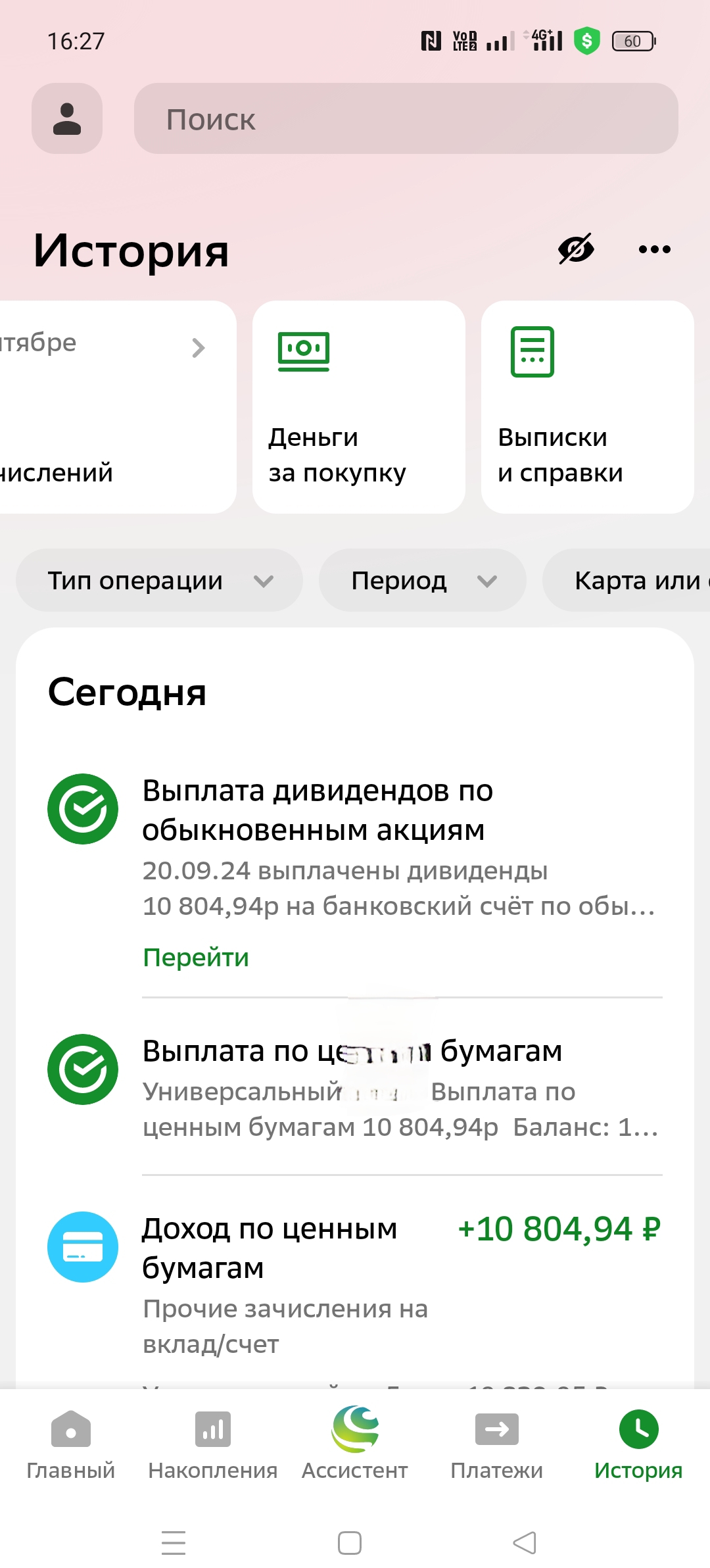The height and width of the screenshot is (1568, 710).
Task: Expand the Период filter
Action: pos(422,581)
